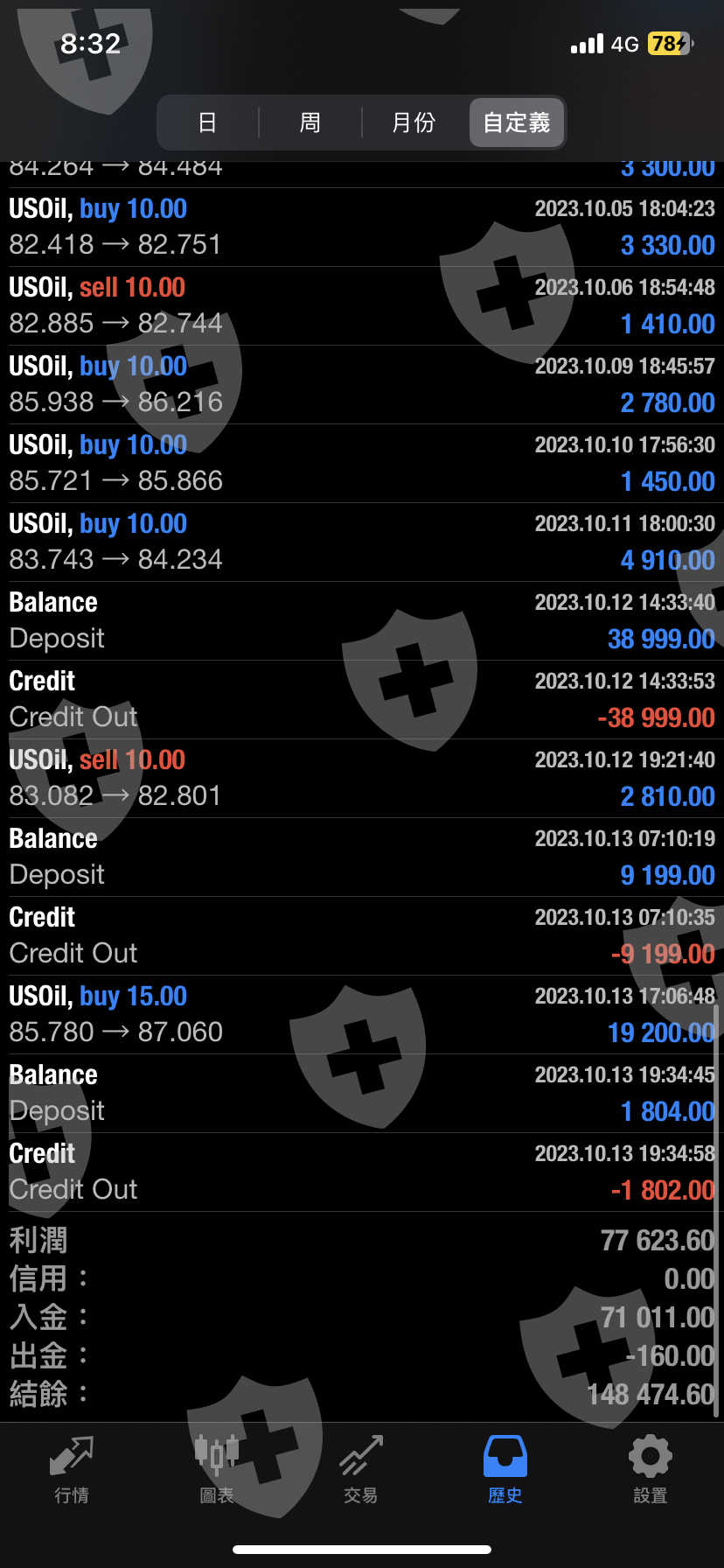Open the USOil buy trade from 2023.10.09

pos(362,385)
